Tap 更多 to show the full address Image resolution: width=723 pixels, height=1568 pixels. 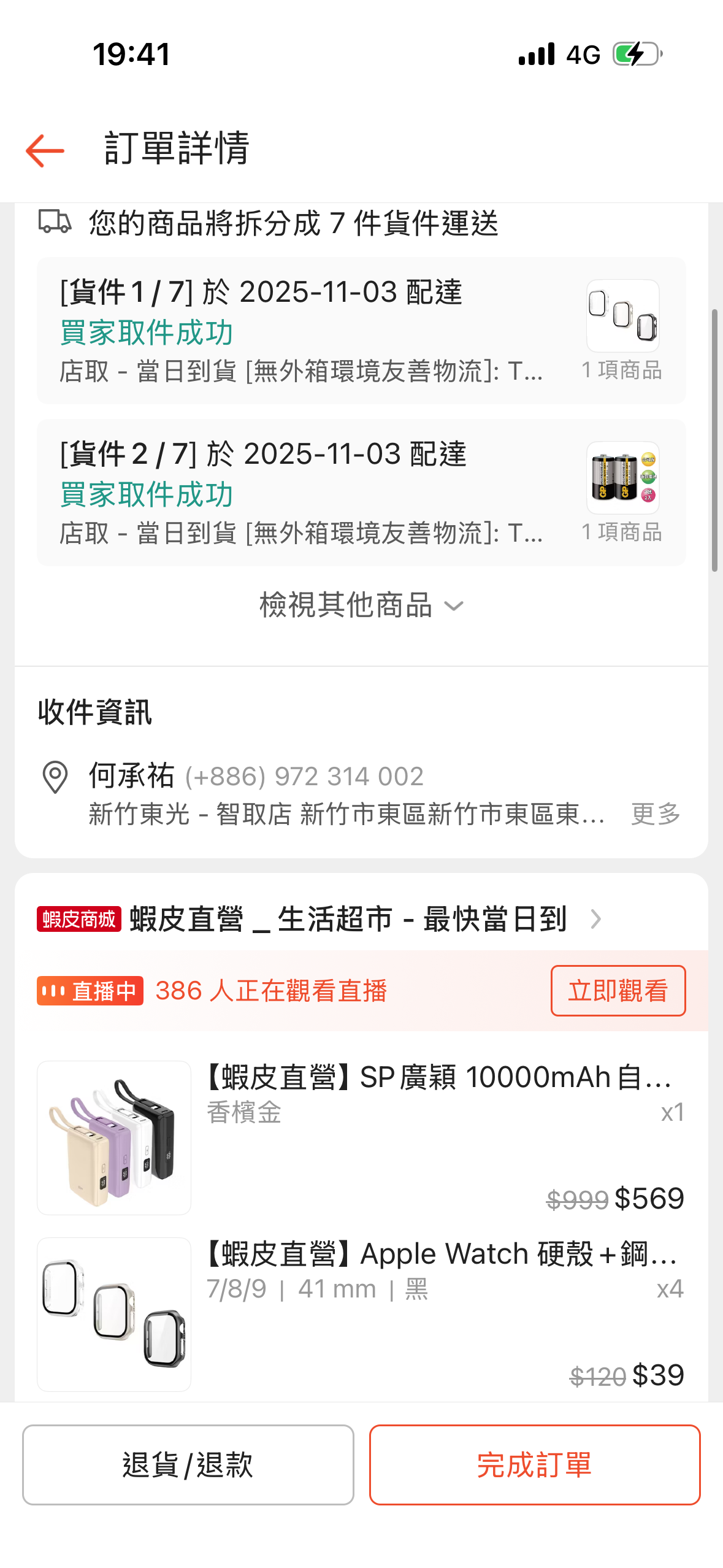click(x=656, y=814)
